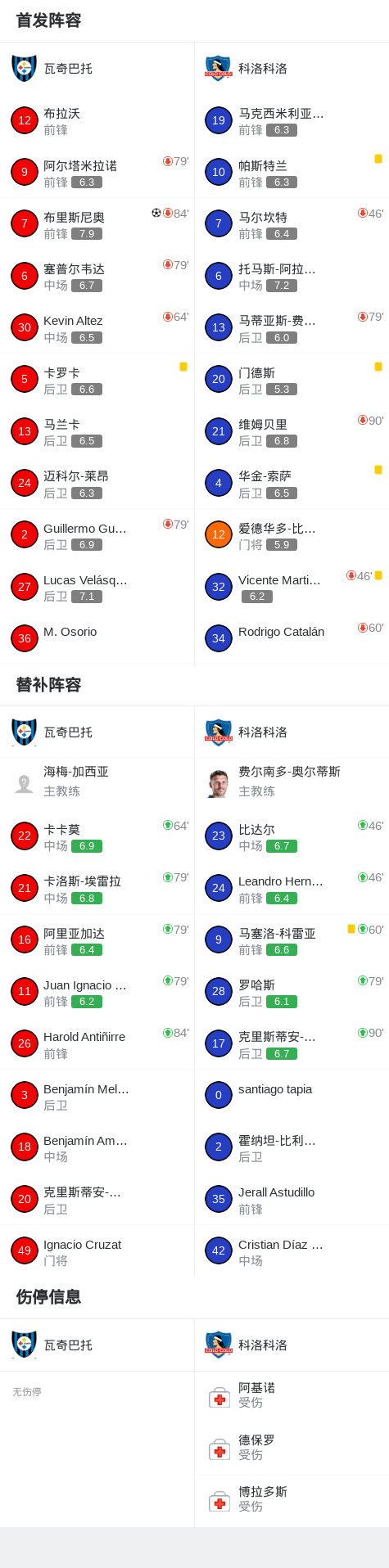Open Rodrigo Catalán player row

(x=292, y=638)
